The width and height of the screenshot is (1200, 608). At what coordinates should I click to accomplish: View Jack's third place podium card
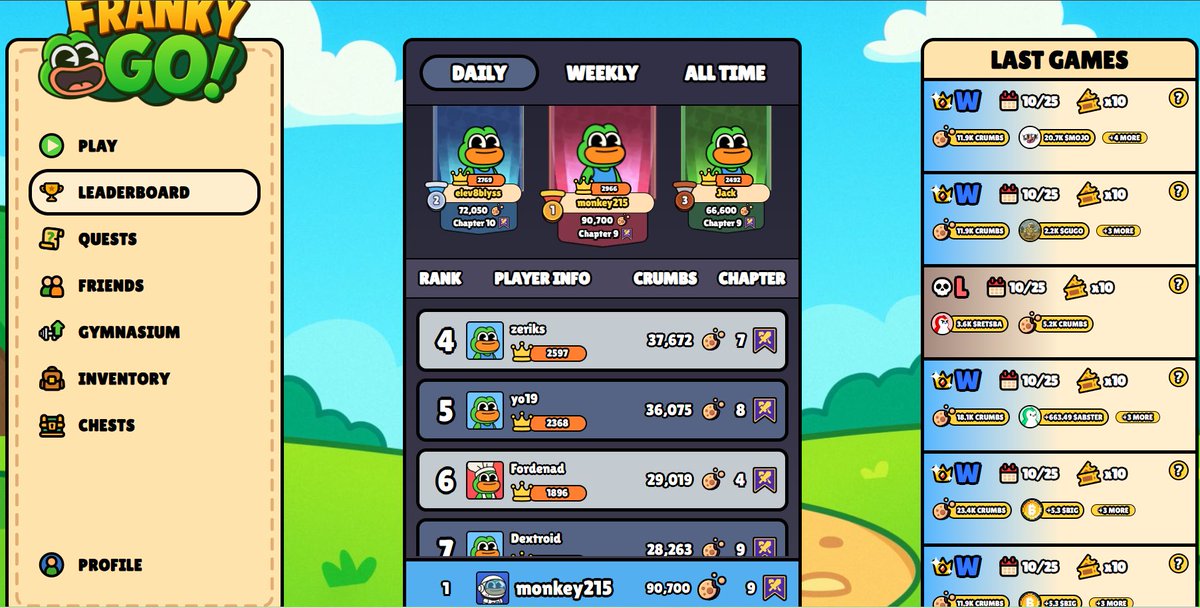point(725,170)
